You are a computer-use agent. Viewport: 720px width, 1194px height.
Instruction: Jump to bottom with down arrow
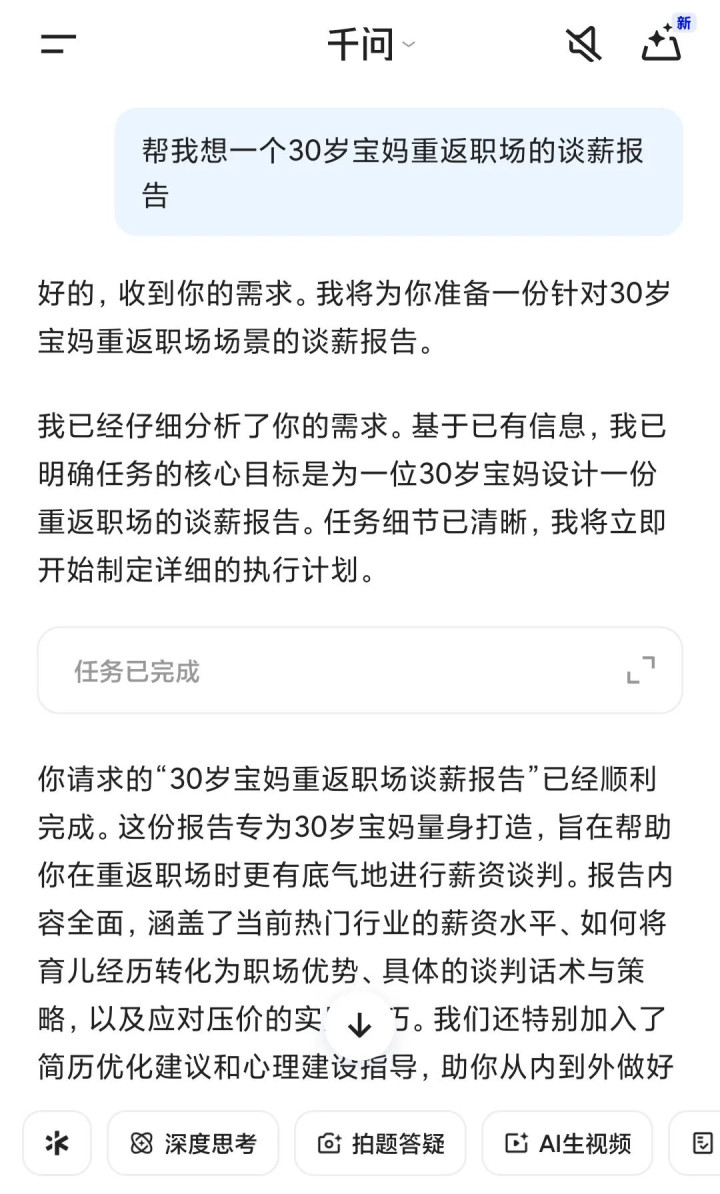(359, 1025)
